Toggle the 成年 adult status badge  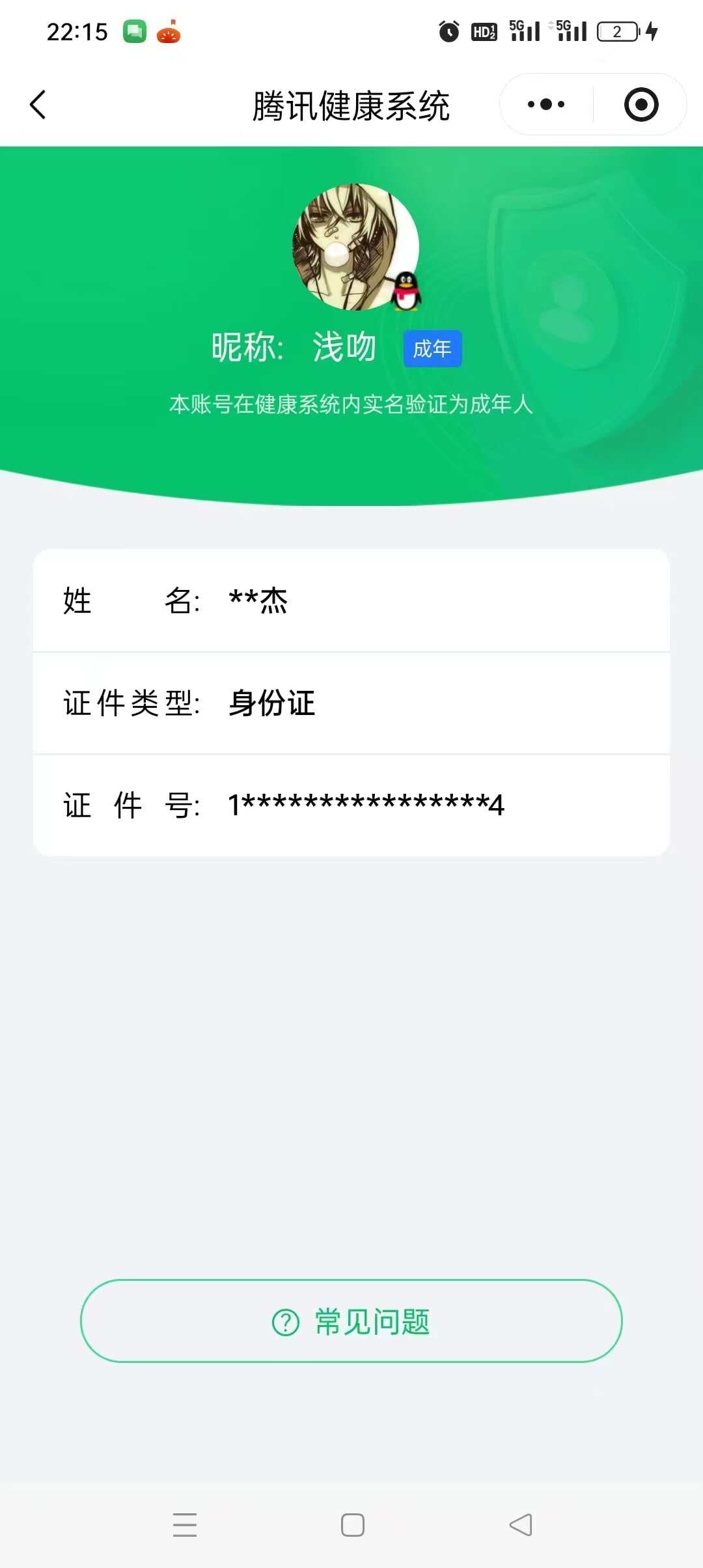[432, 348]
